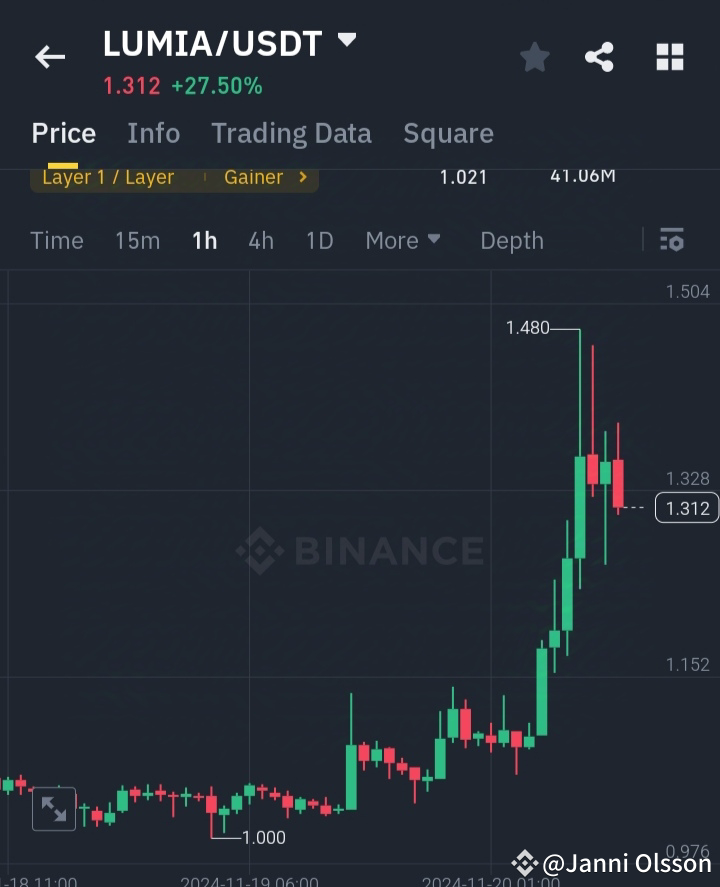The height and width of the screenshot is (887, 720).
Task: Activate the Depth chart view
Action: click(511, 240)
